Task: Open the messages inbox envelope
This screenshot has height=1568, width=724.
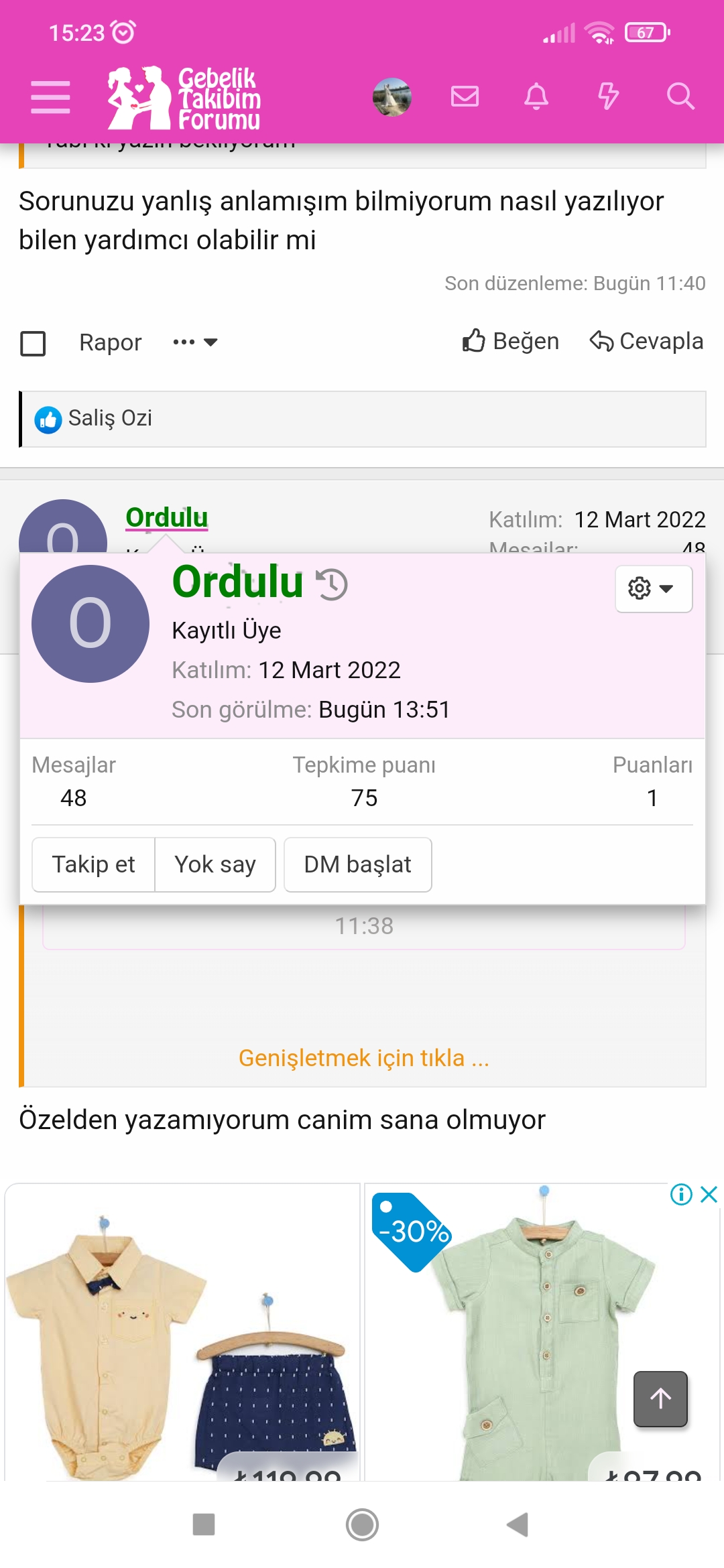Action: pyautogui.click(x=465, y=96)
